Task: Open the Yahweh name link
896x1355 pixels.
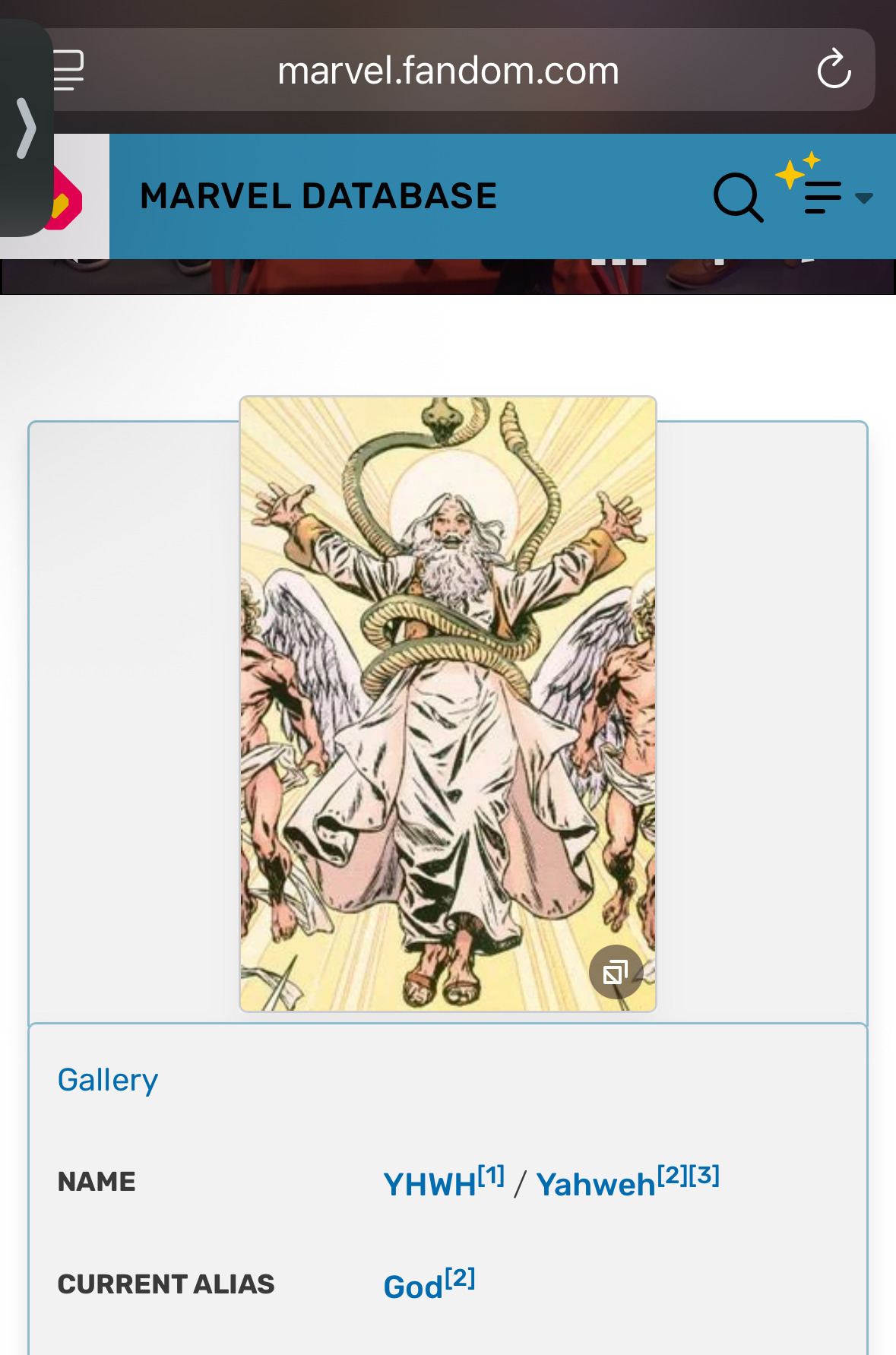Action: [595, 1184]
